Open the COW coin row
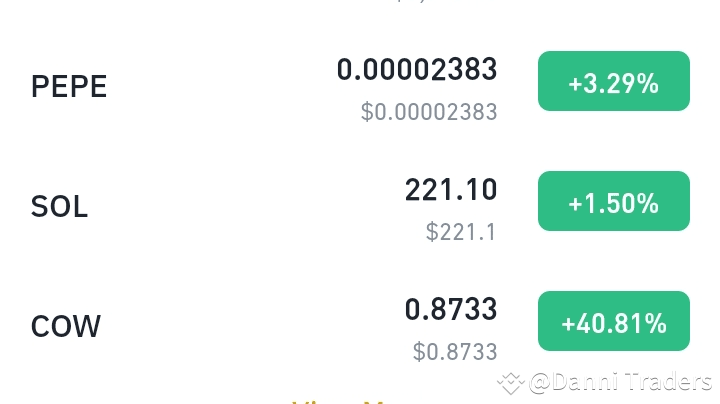Viewport: 720px width, 404px height. click(360, 325)
